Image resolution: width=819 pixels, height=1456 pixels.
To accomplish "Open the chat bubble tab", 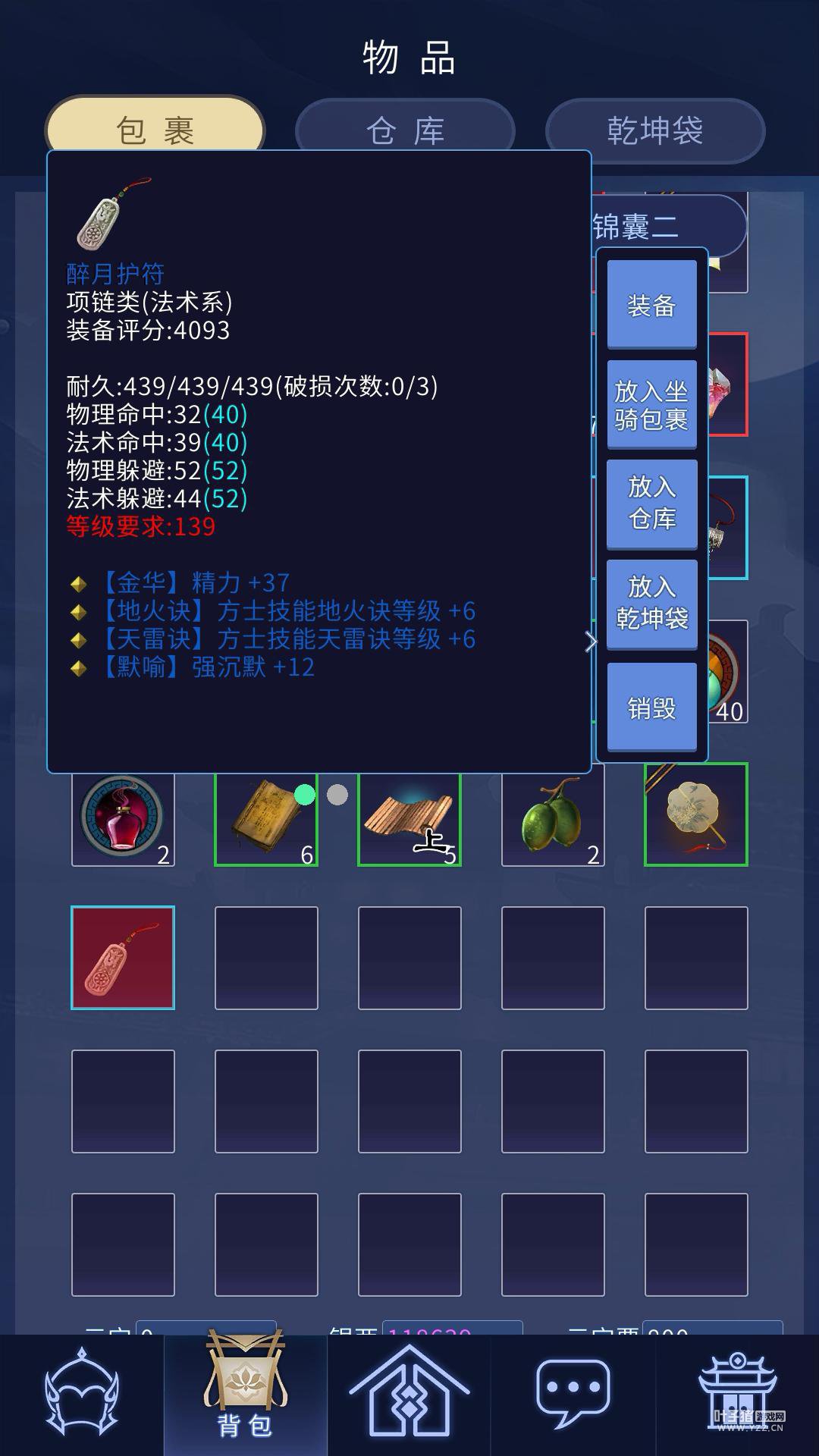I will (573, 1394).
